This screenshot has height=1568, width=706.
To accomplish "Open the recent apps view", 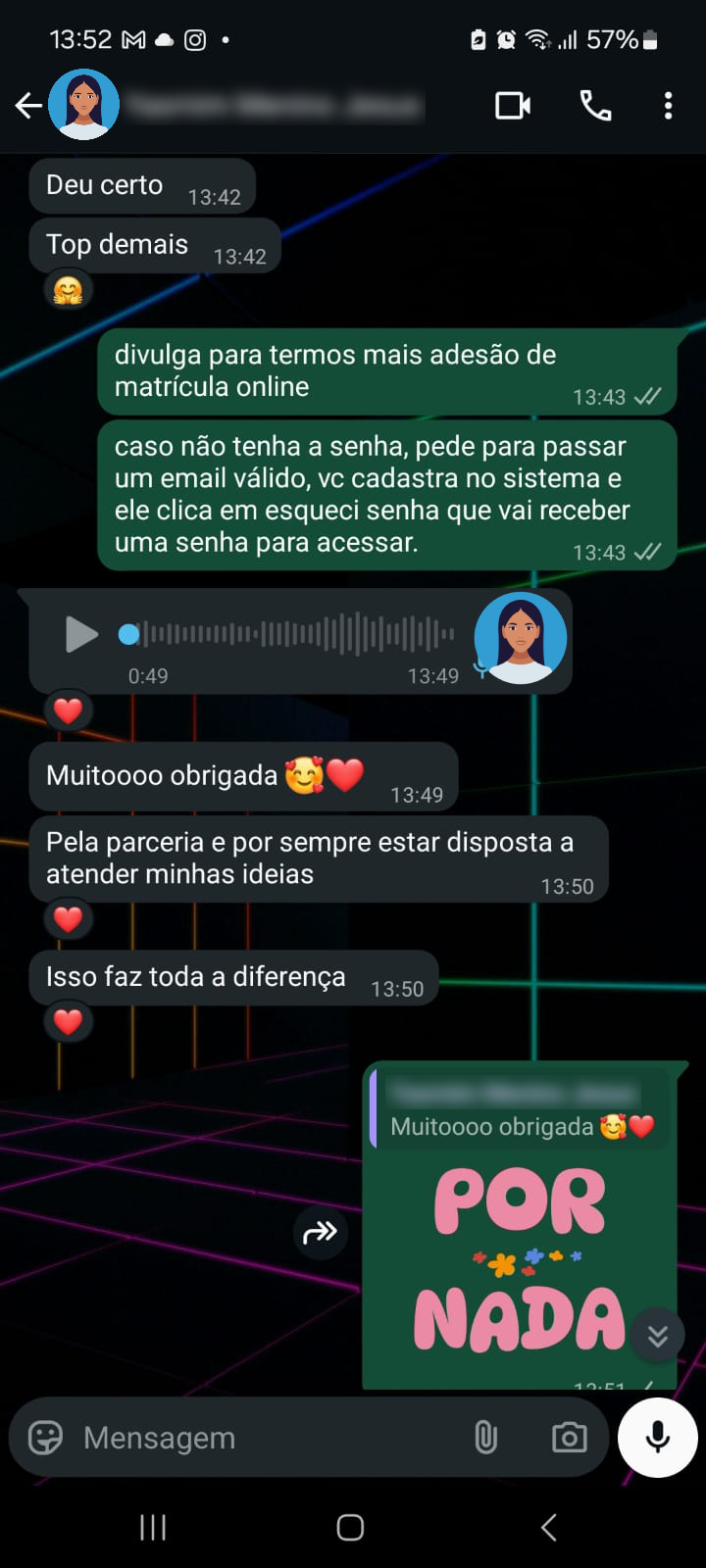I will [x=153, y=1527].
